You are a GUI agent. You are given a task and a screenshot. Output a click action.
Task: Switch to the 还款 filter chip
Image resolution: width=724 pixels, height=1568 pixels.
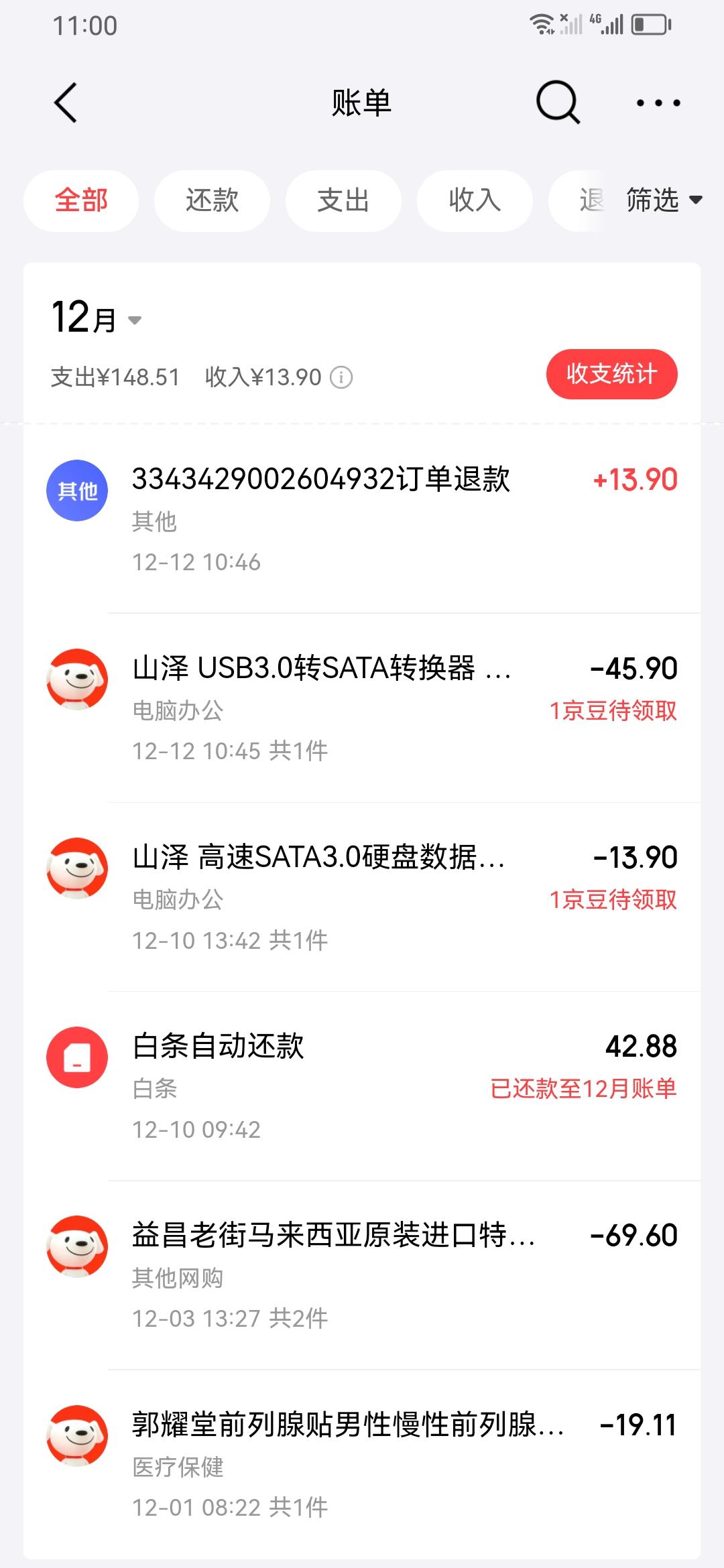pos(212,200)
